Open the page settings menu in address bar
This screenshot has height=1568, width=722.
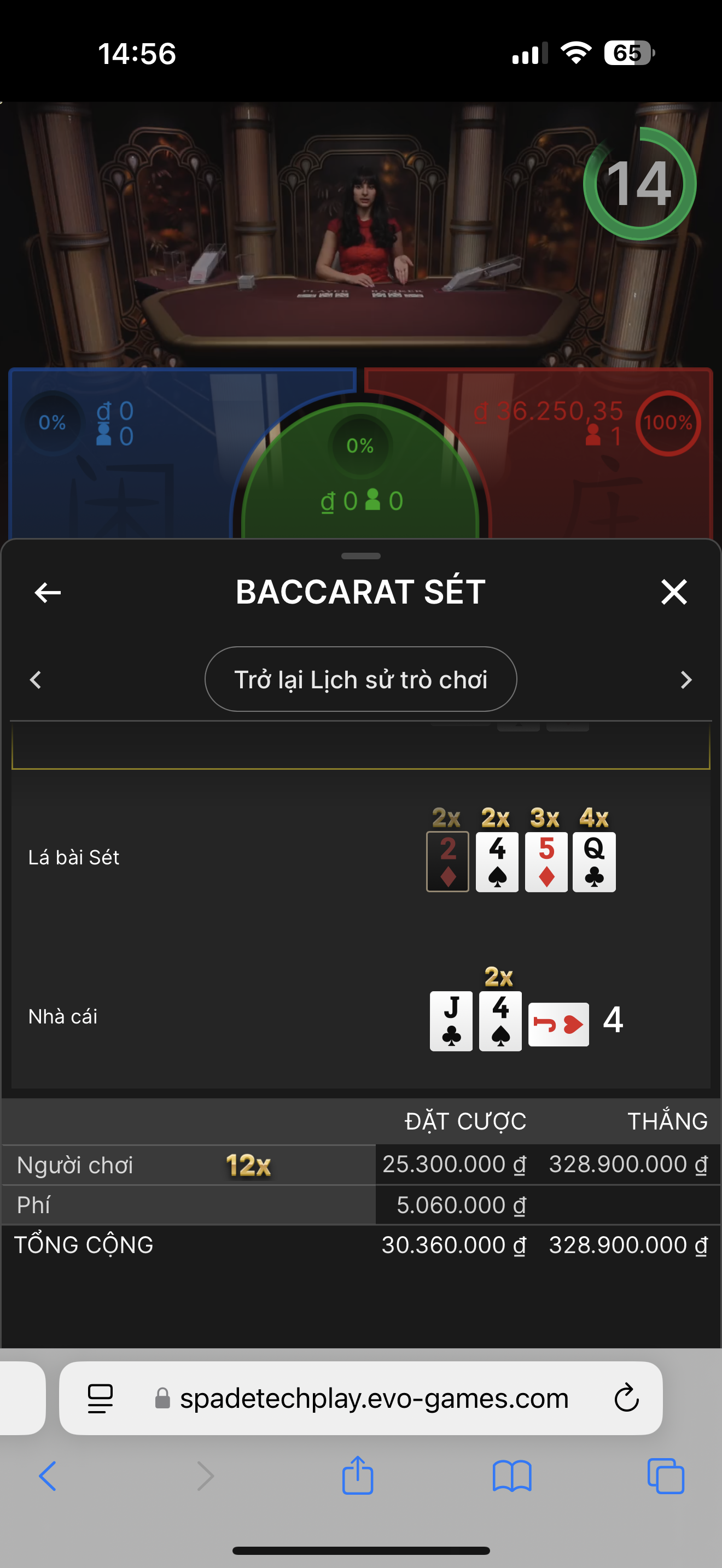pyautogui.click(x=101, y=1398)
